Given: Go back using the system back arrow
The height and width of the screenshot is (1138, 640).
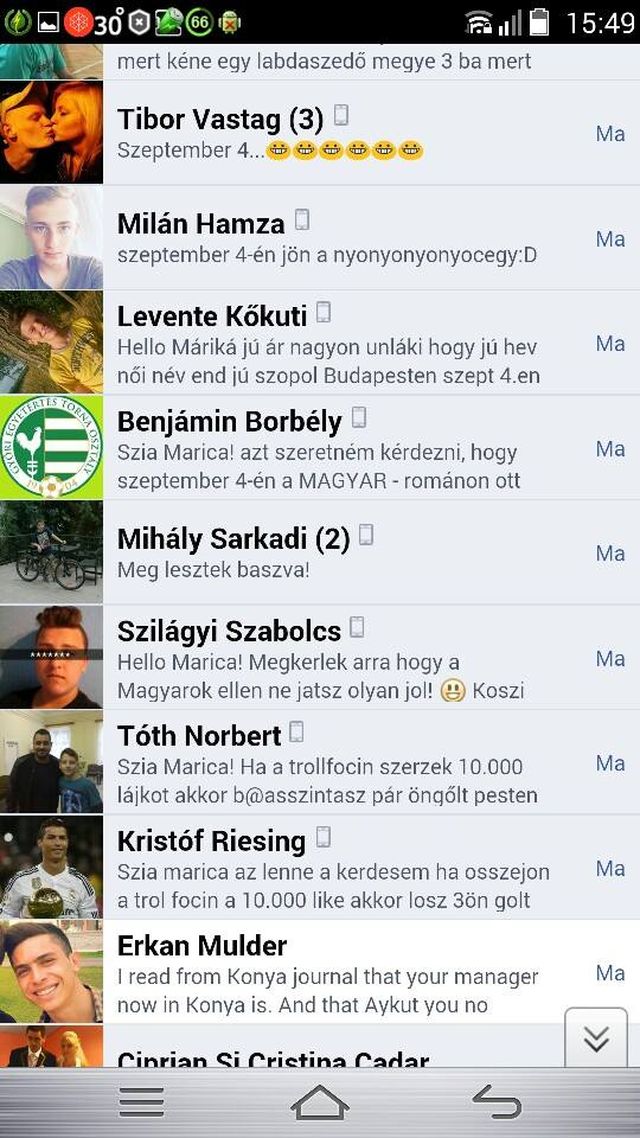Looking at the screenshot, I should (497, 1102).
